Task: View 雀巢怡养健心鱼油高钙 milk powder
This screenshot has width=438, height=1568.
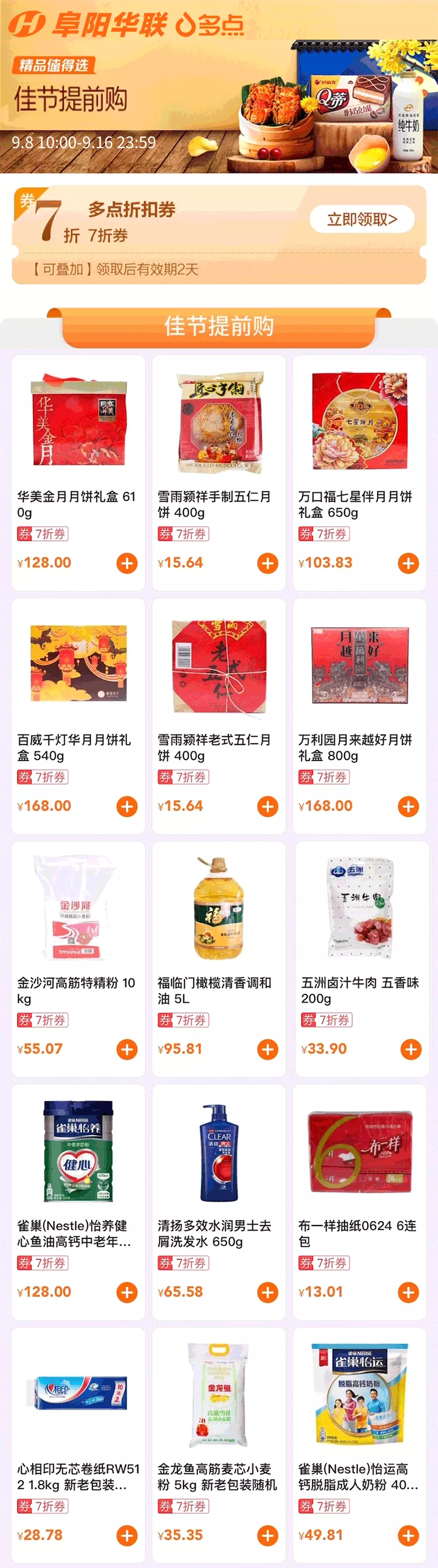Action: tap(78, 1157)
